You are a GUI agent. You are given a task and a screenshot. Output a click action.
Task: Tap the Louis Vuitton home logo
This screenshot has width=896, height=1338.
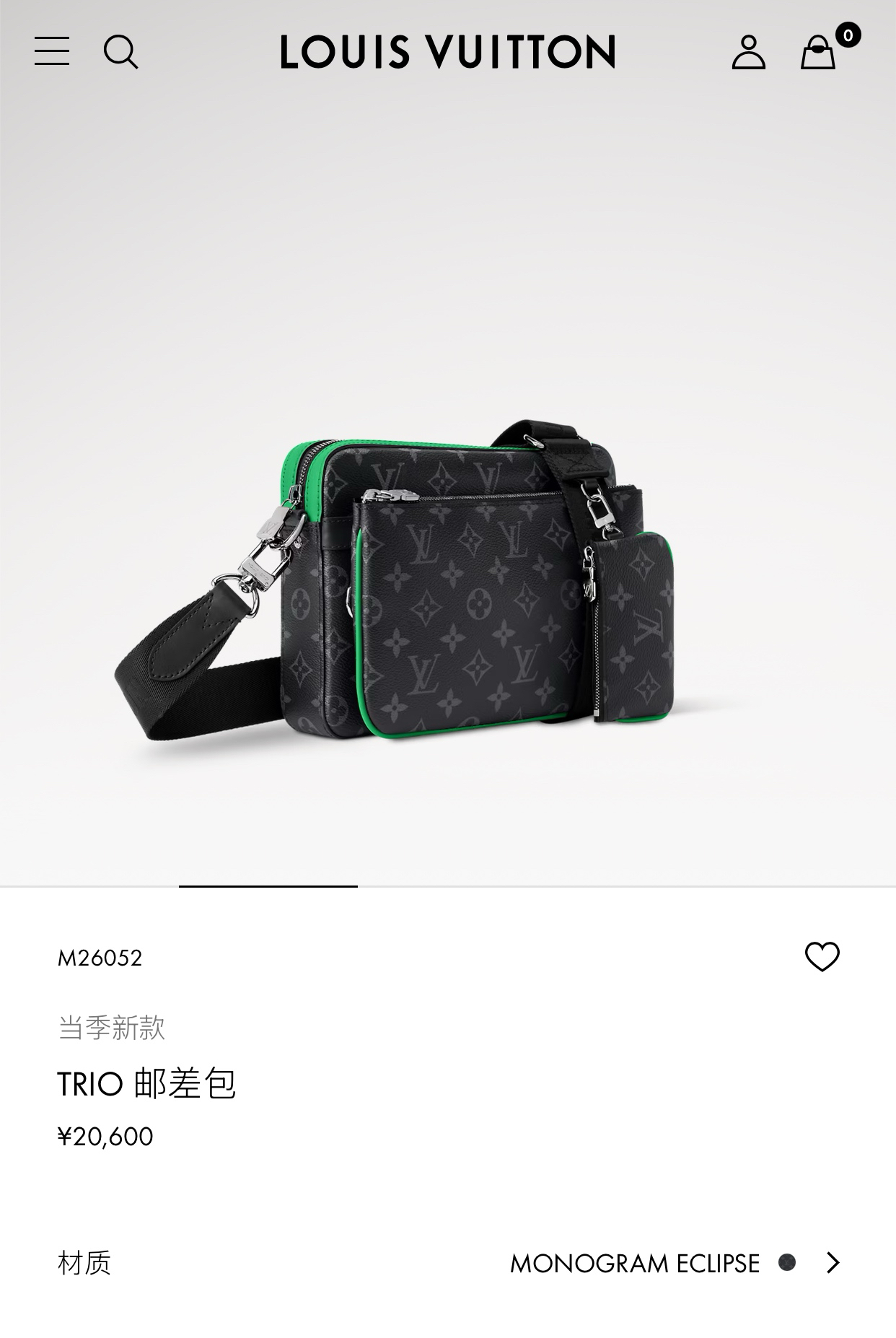pyautogui.click(x=447, y=52)
